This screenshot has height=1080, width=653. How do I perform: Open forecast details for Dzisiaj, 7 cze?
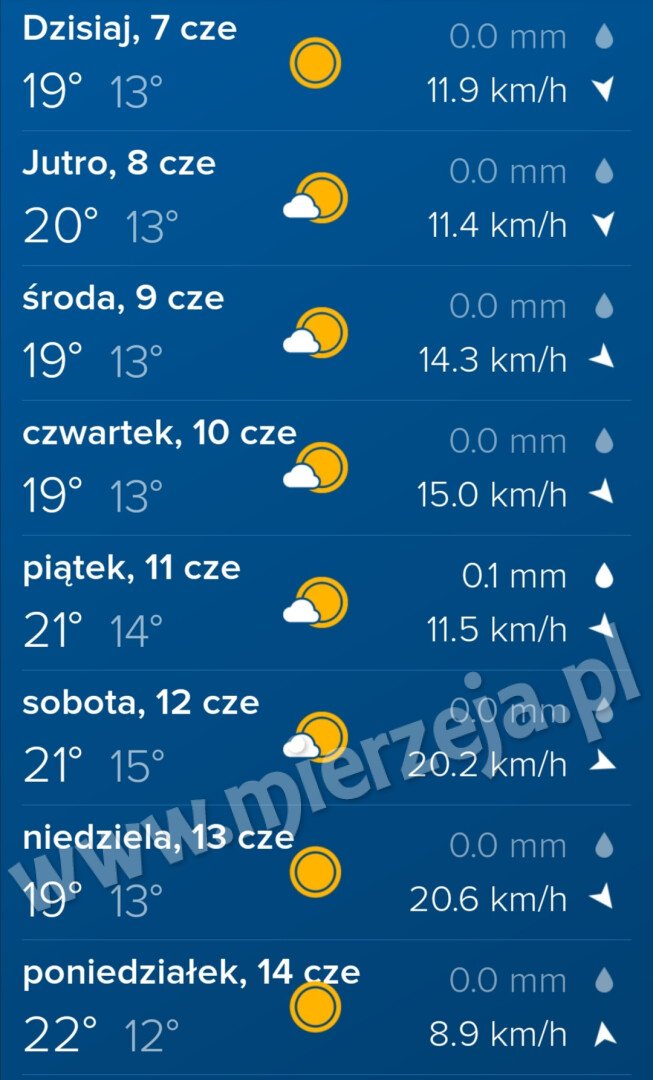pos(326,65)
